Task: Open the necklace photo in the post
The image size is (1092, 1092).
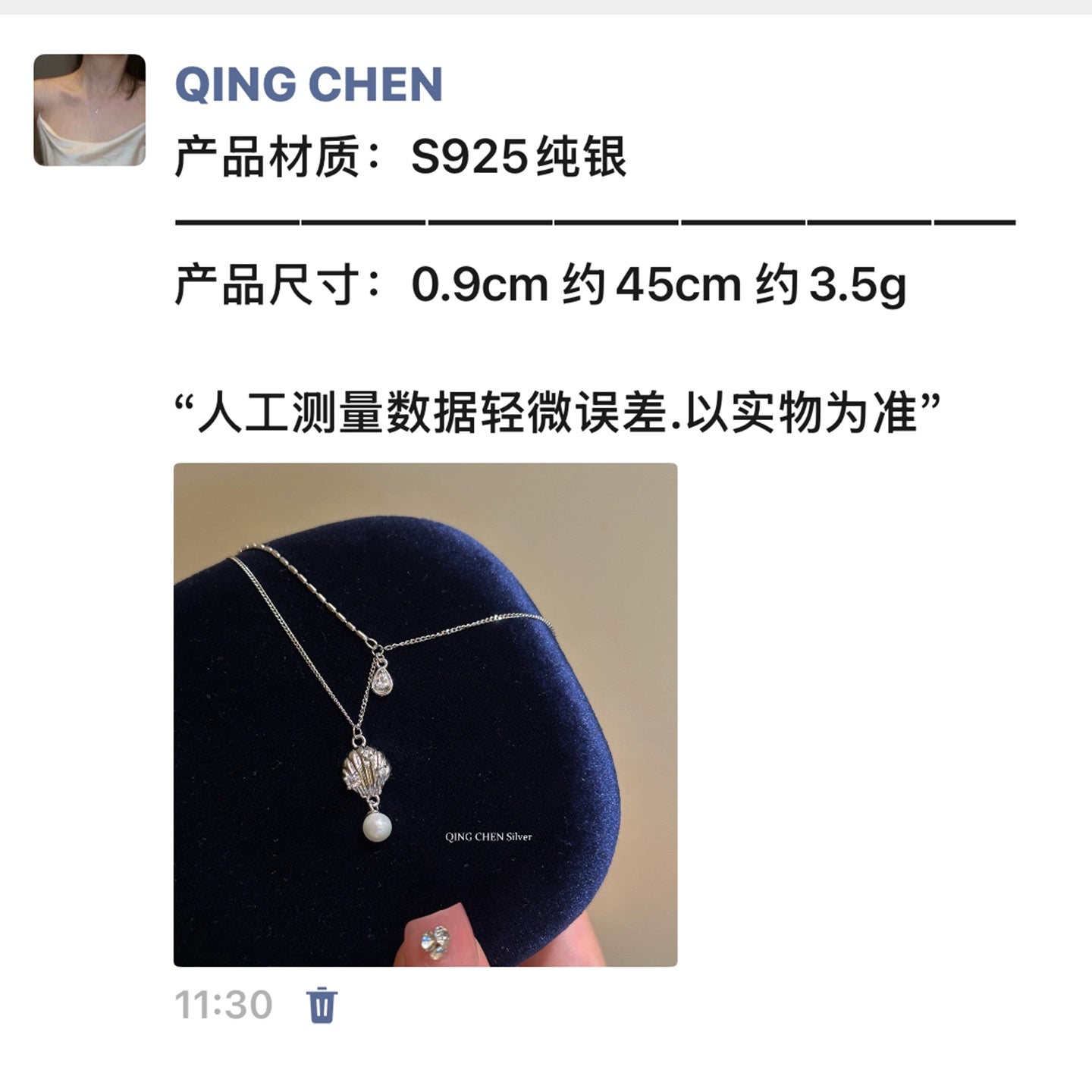Action: tap(425, 714)
